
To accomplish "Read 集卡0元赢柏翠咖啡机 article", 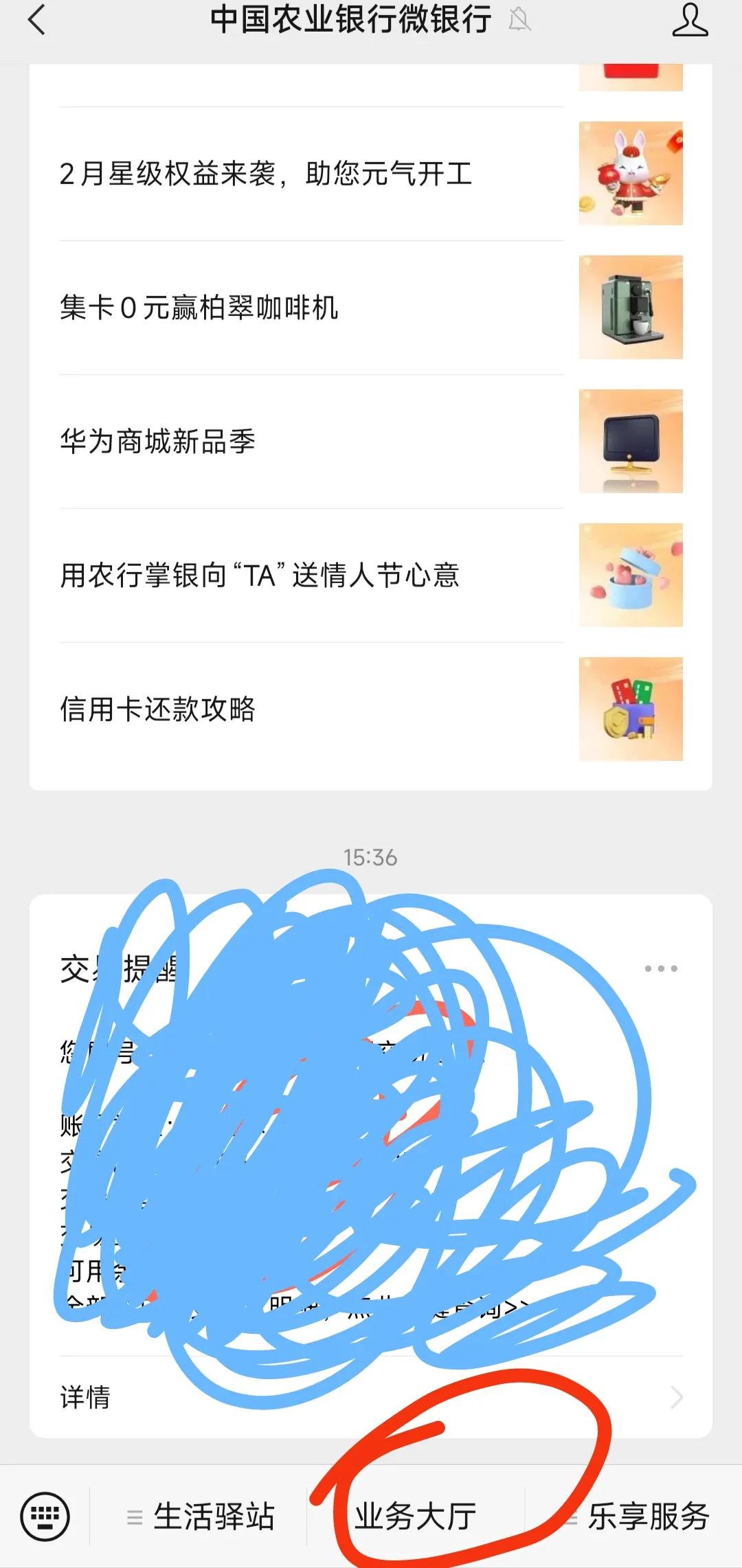I will click(x=199, y=308).
